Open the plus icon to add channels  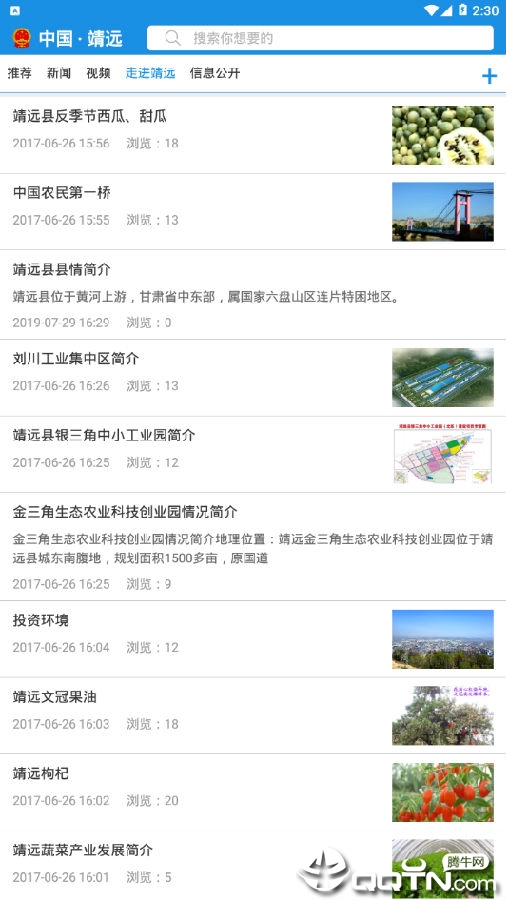[489, 76]
